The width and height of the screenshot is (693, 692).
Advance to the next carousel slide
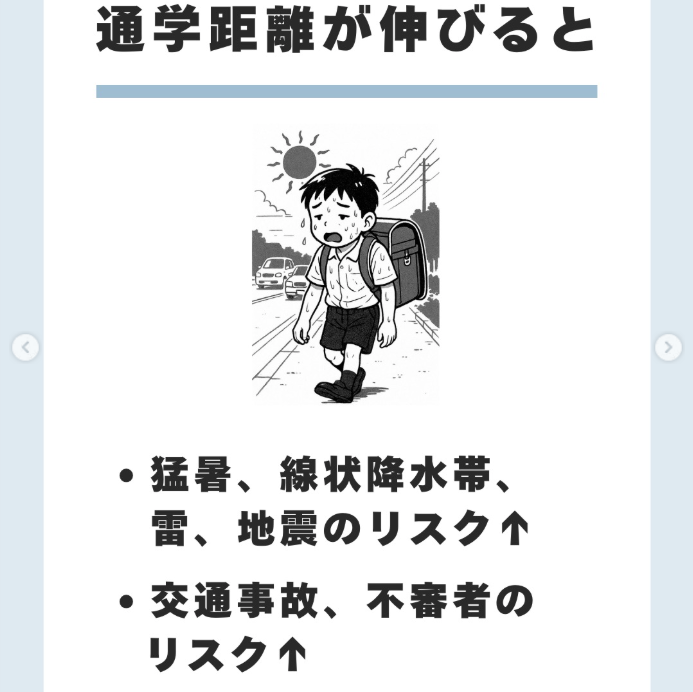click(668, 348)
